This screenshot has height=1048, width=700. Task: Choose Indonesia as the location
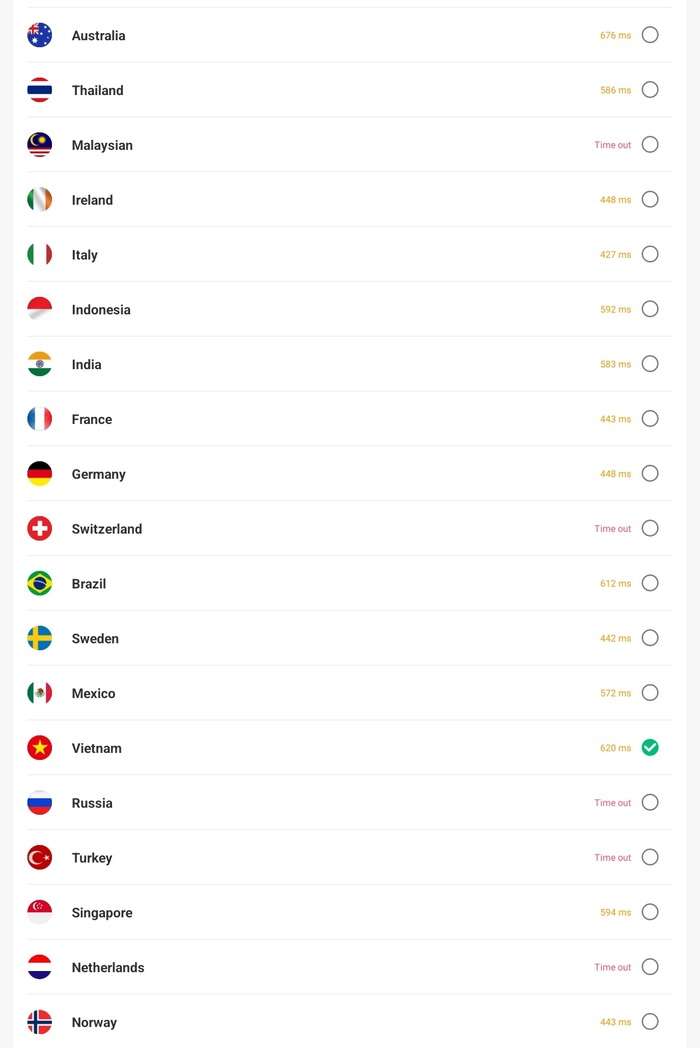click(650, 309)
